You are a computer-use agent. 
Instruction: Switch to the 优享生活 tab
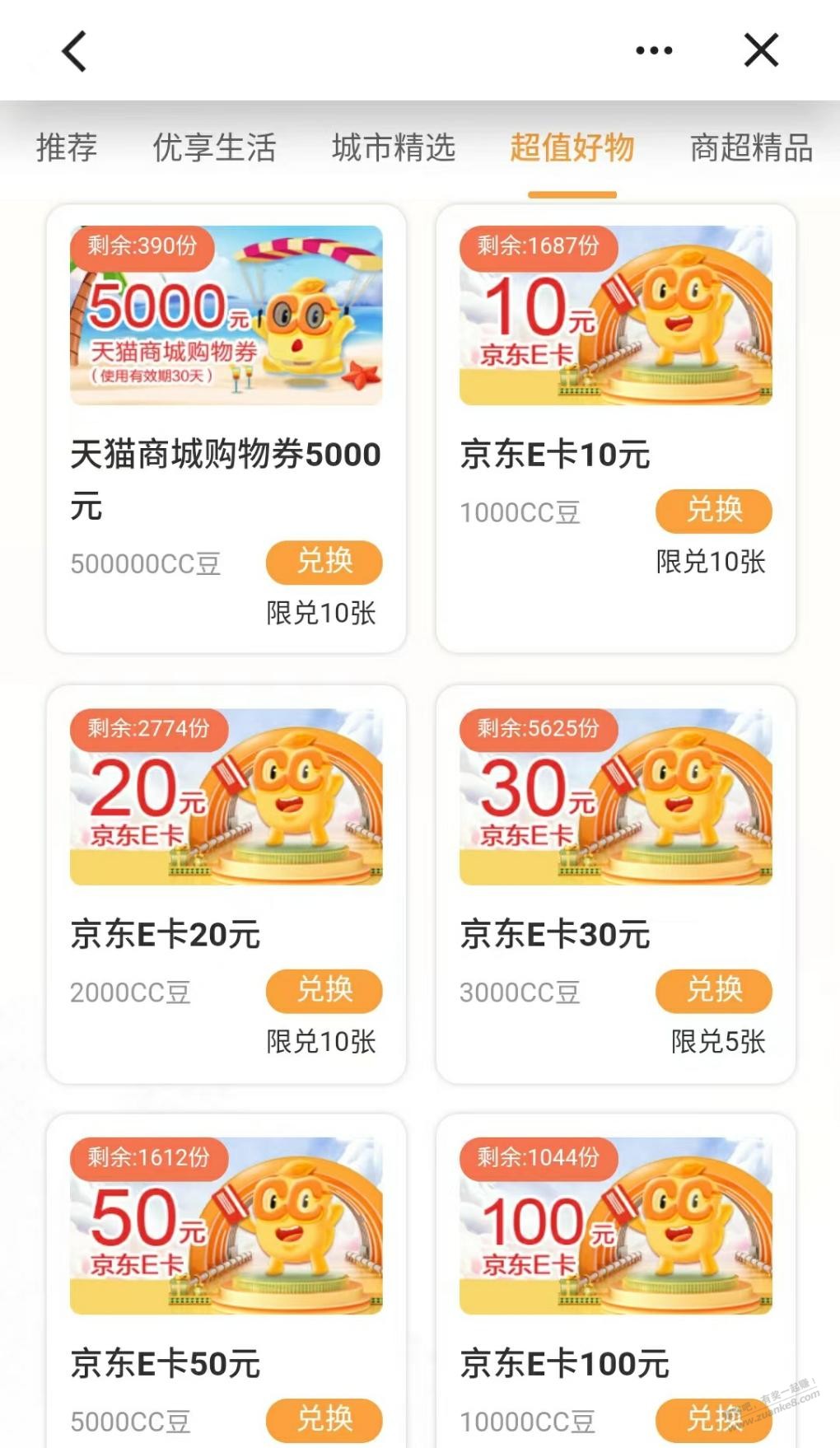(x=214, y=148)
